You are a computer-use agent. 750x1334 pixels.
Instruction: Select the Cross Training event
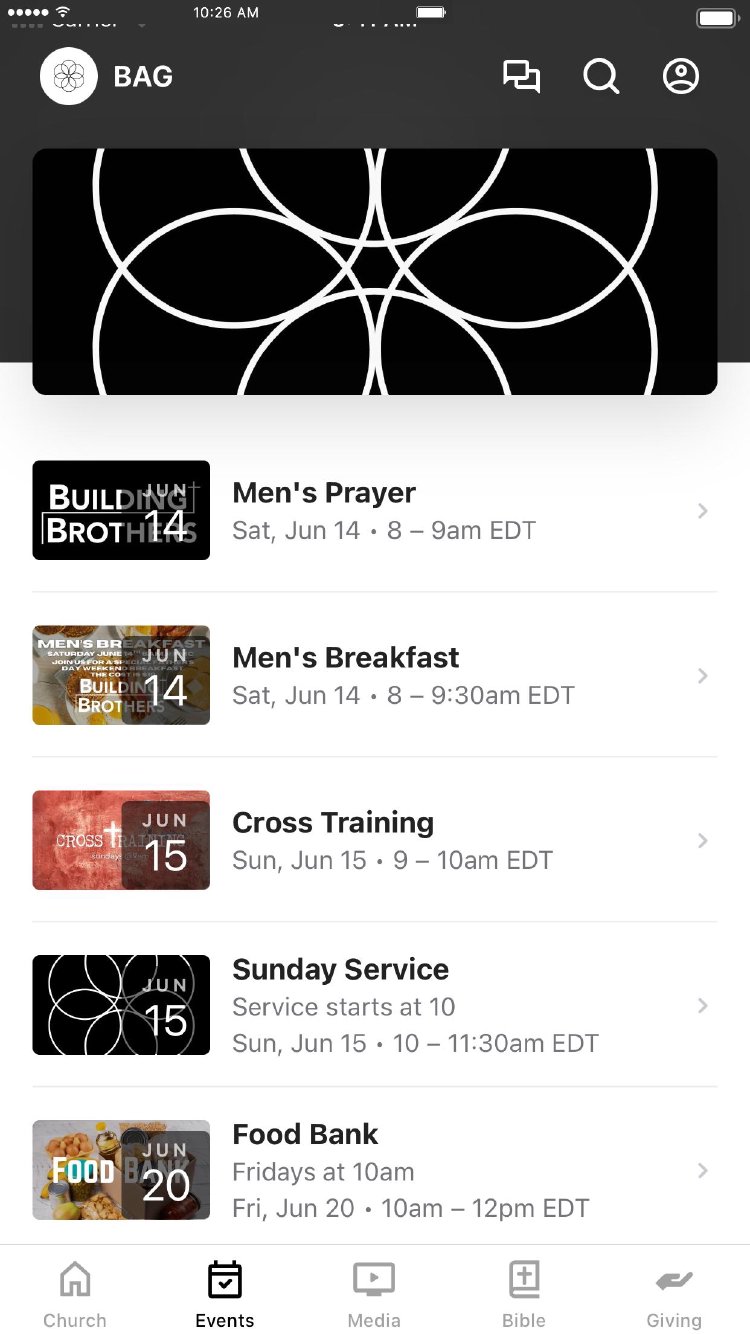[375, 840]
